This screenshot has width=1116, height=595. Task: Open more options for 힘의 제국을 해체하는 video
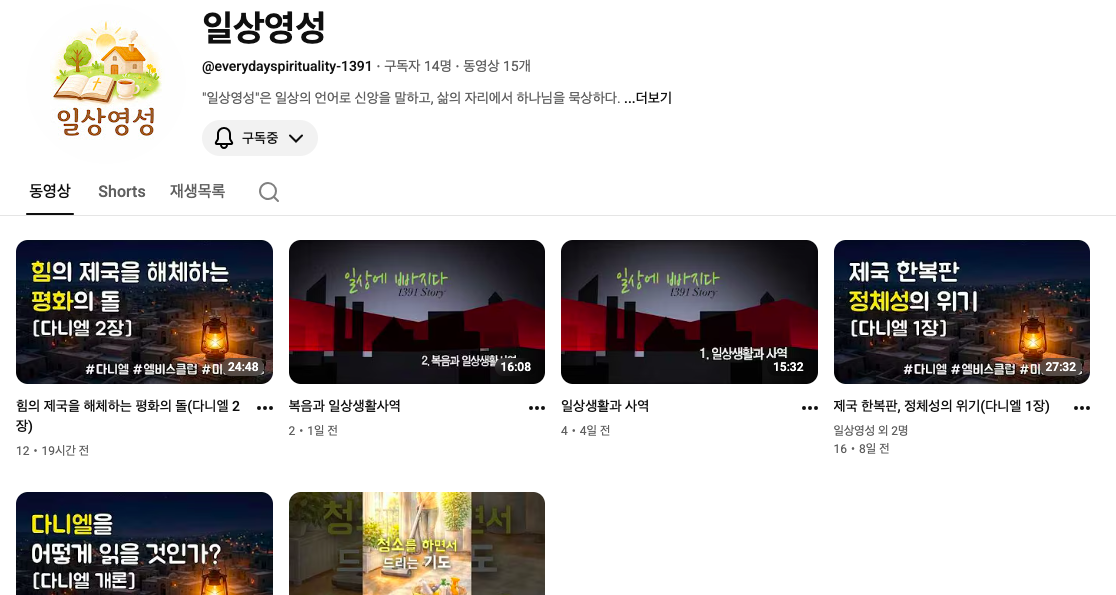pos(265,408)
